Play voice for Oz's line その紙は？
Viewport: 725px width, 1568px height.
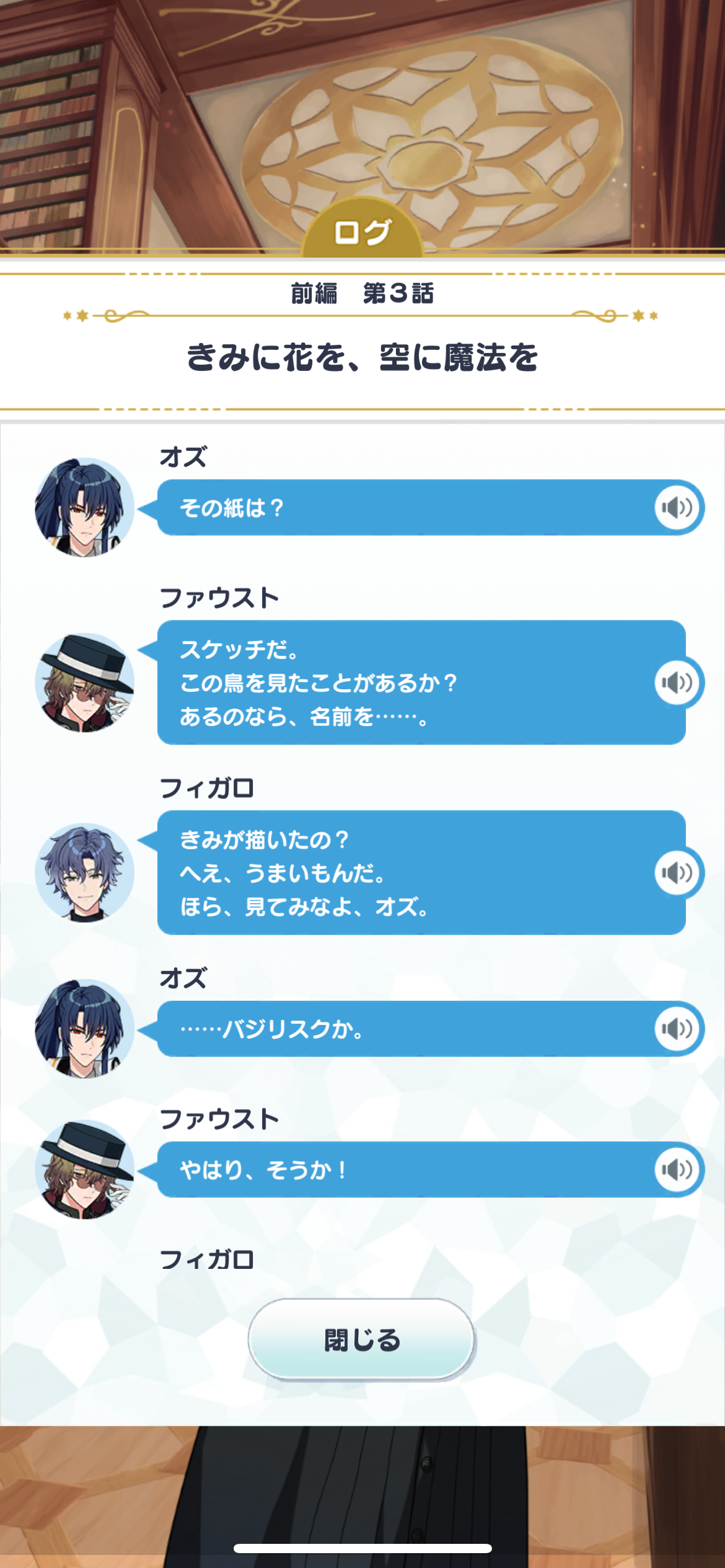tap(677, 508)
